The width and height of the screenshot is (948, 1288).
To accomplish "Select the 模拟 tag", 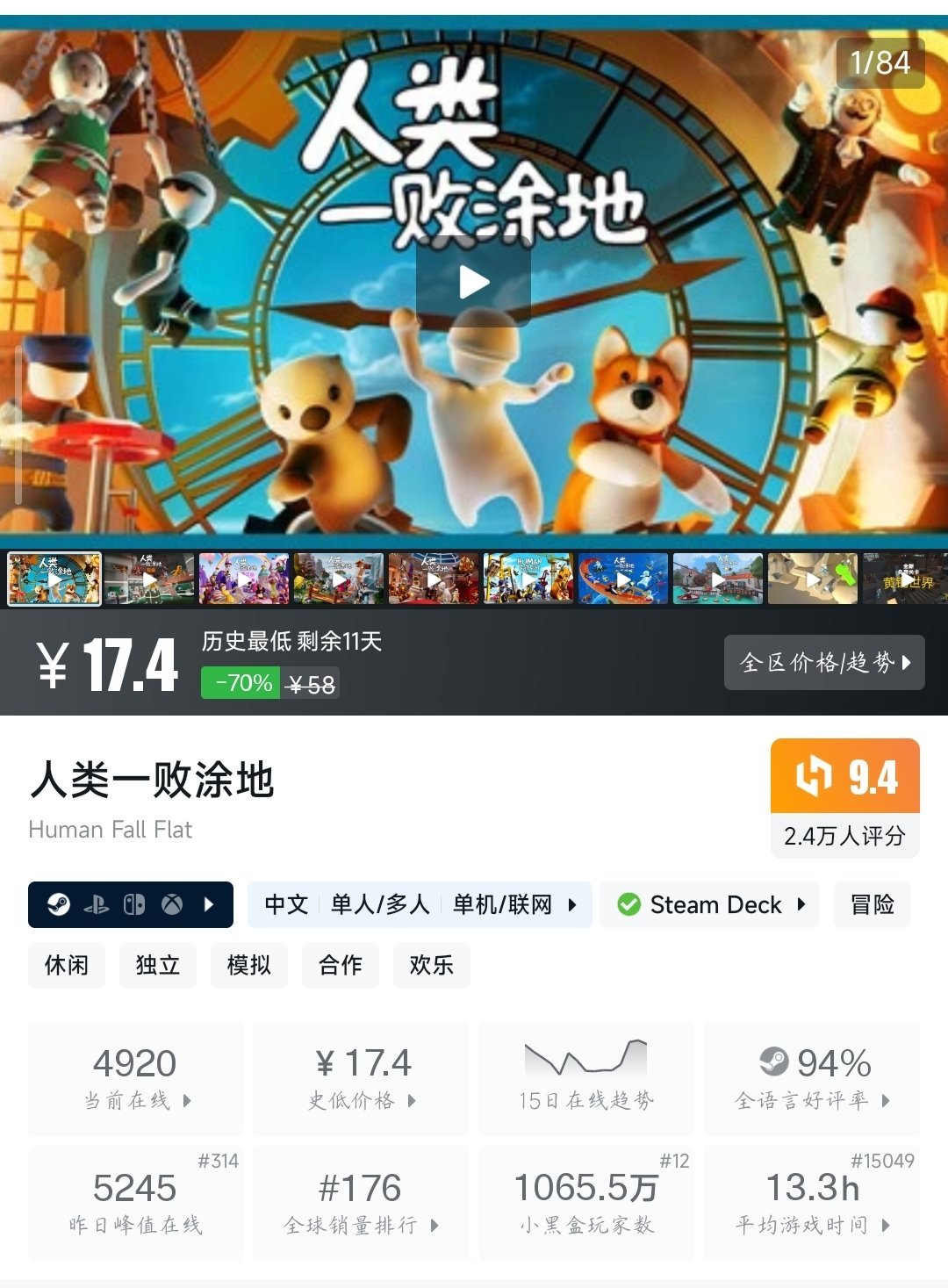I will 249,965.
